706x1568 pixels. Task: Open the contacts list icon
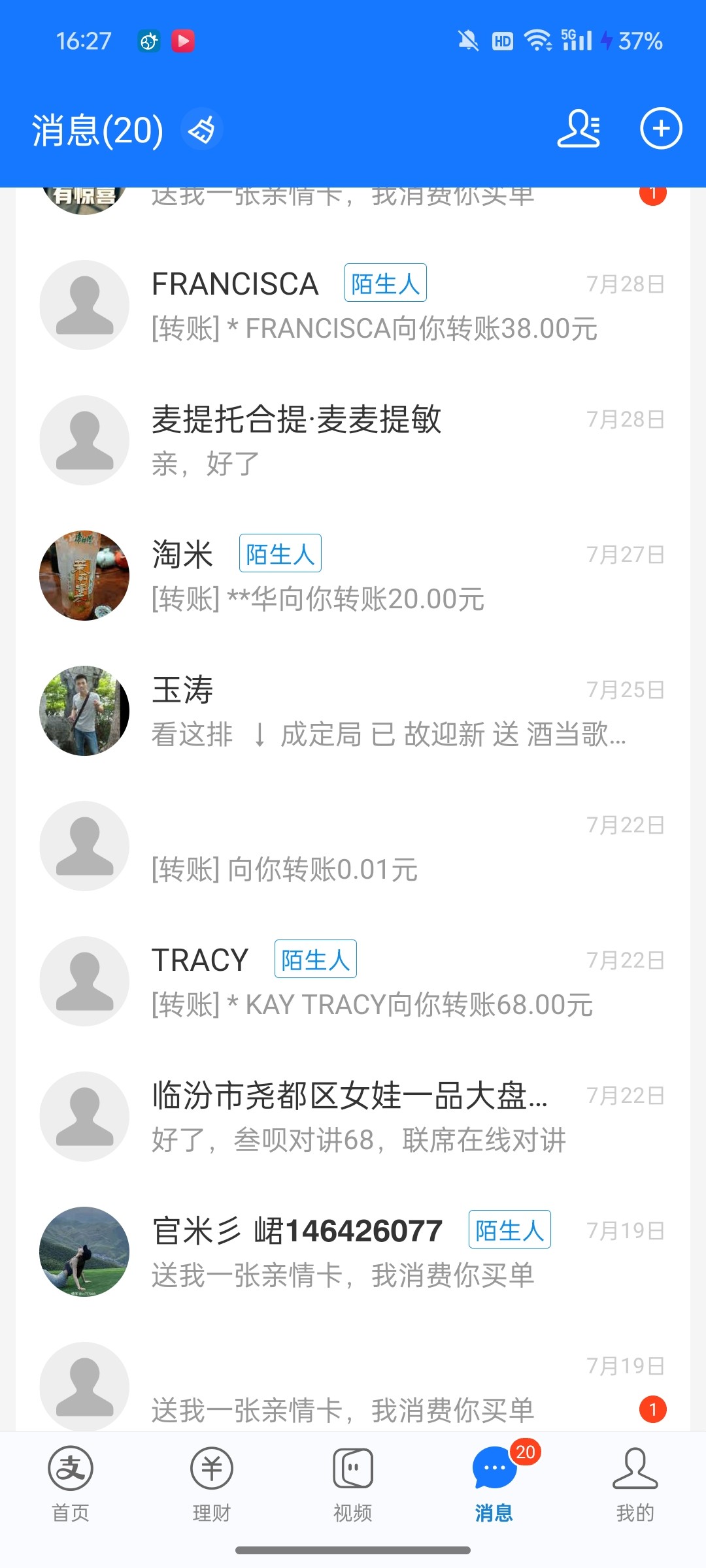(x=579, y=129)
